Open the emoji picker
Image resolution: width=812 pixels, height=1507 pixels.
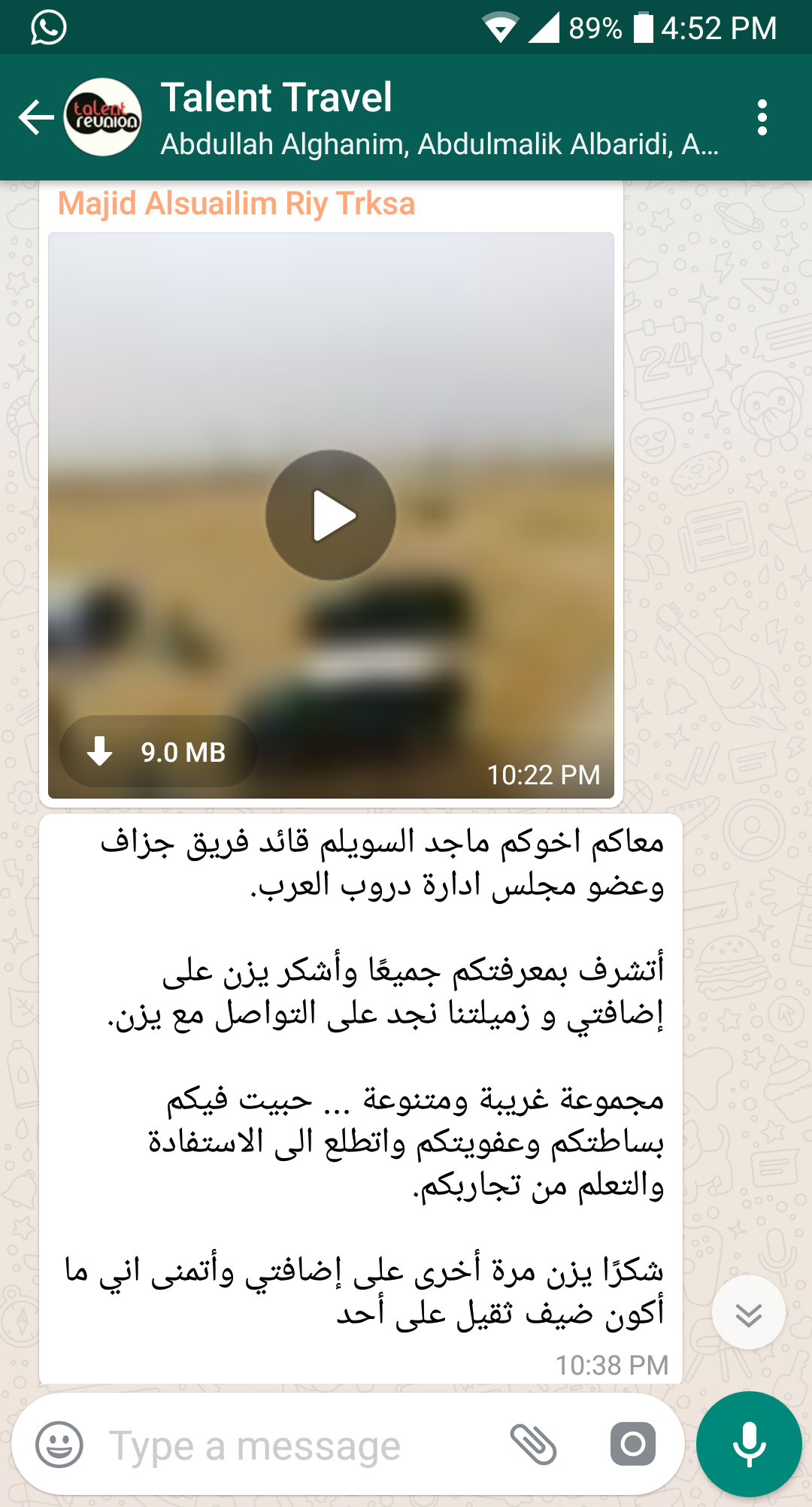click(59, 1445)
